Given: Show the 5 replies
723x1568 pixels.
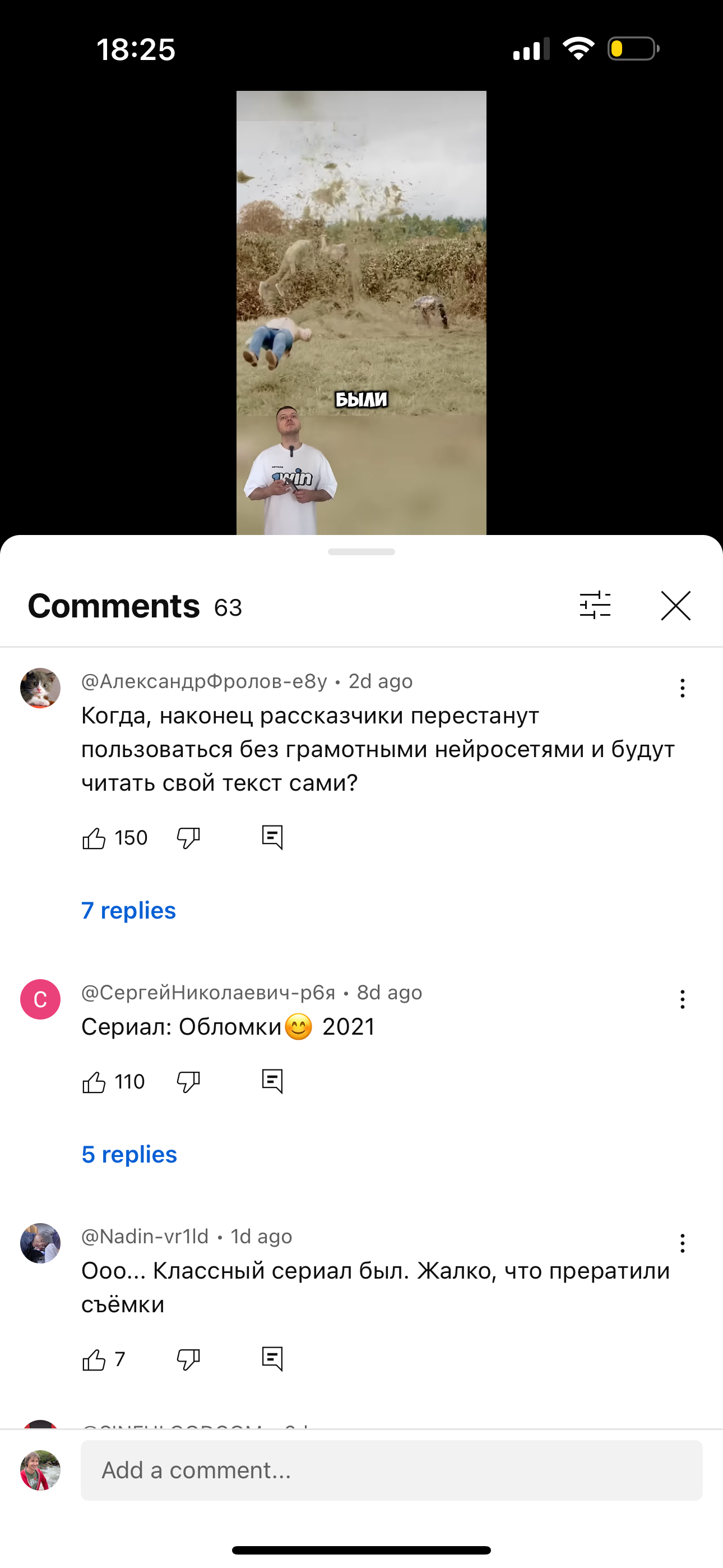Looking at the screenshot, I should 129,1155.
